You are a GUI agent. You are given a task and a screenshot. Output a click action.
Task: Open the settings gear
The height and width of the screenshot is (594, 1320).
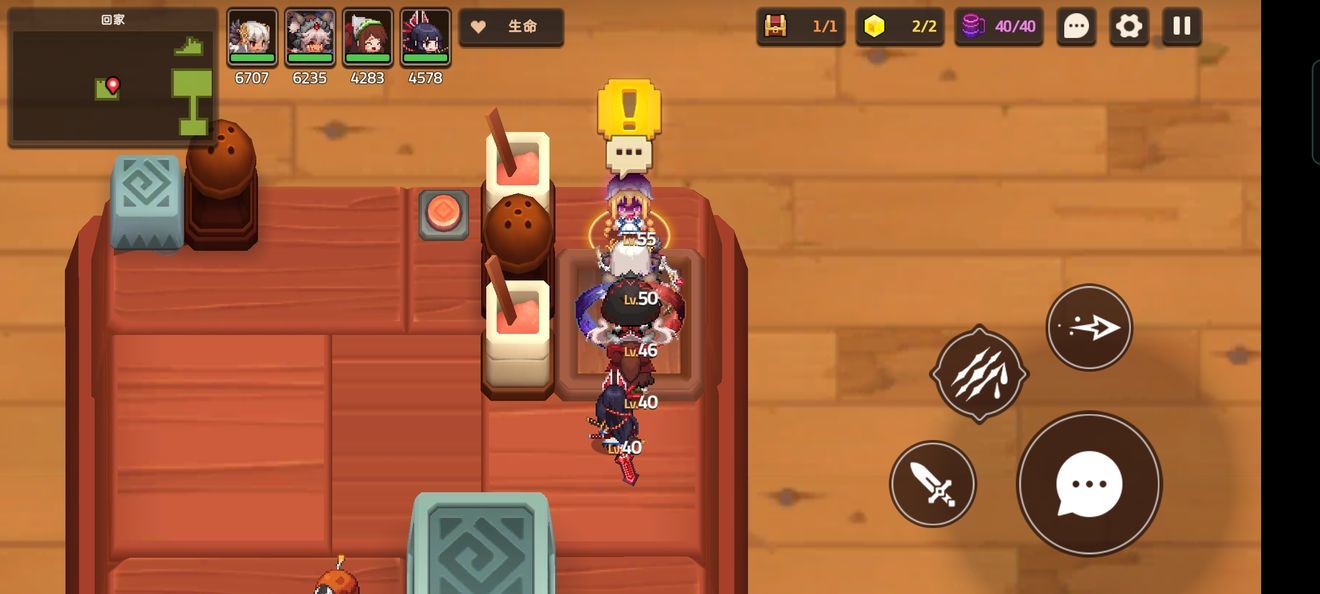click(1129, 27)
